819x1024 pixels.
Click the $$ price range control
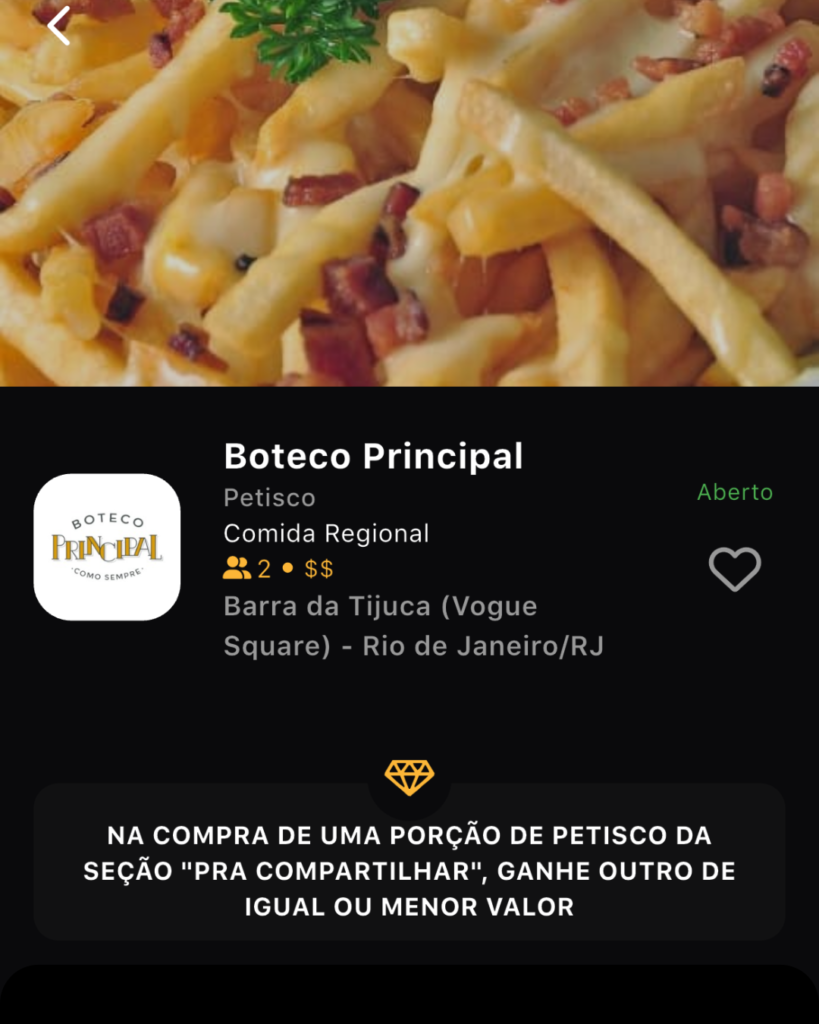(320, 570)
